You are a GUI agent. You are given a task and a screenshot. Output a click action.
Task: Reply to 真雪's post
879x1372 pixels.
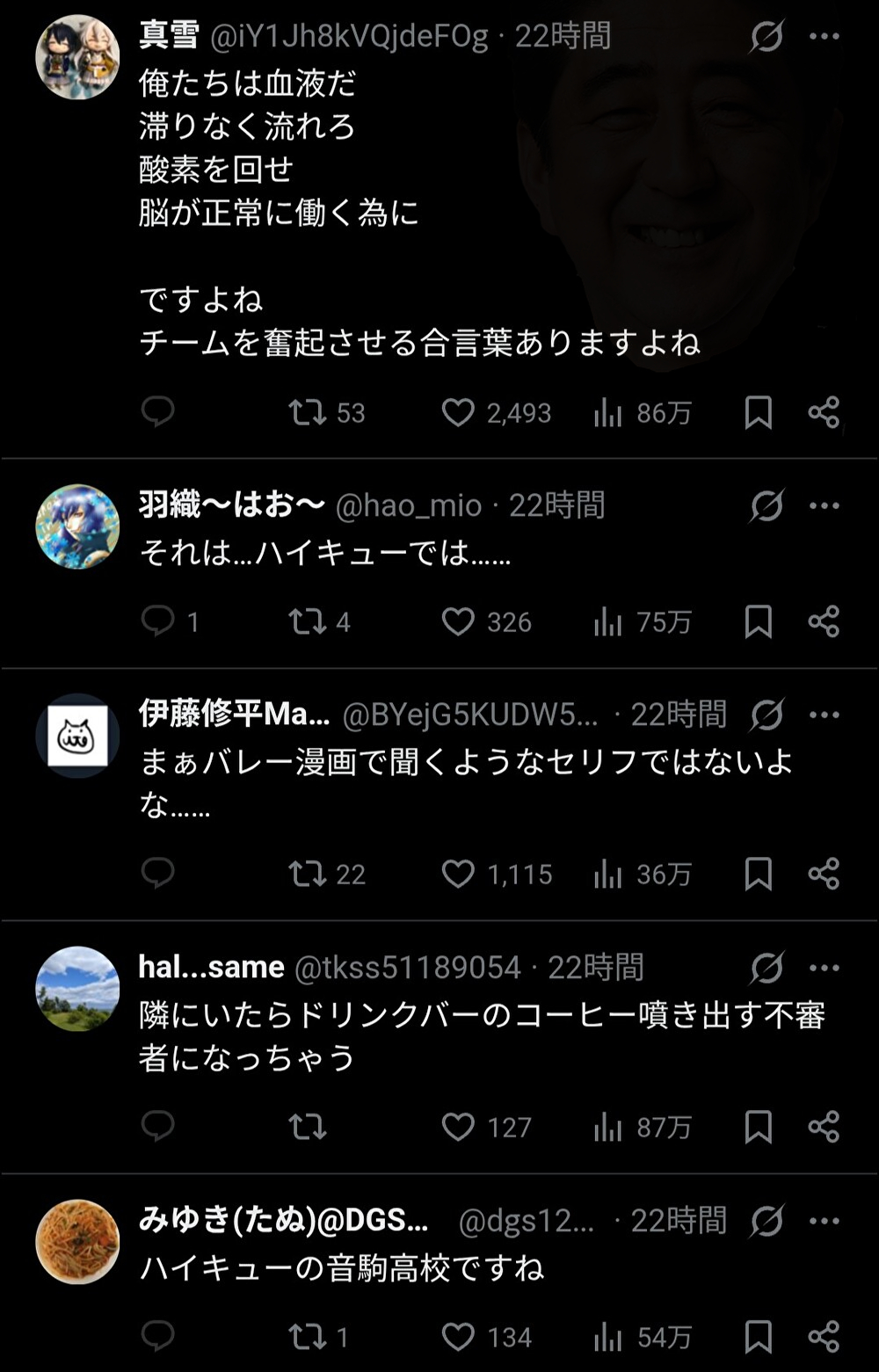click(158, 411)
